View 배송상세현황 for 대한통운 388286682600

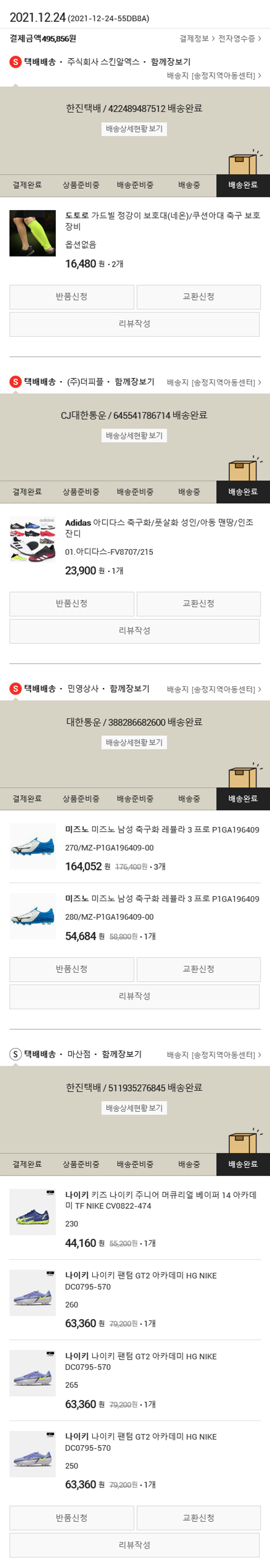pyautogui.click(x=134, y=743)
